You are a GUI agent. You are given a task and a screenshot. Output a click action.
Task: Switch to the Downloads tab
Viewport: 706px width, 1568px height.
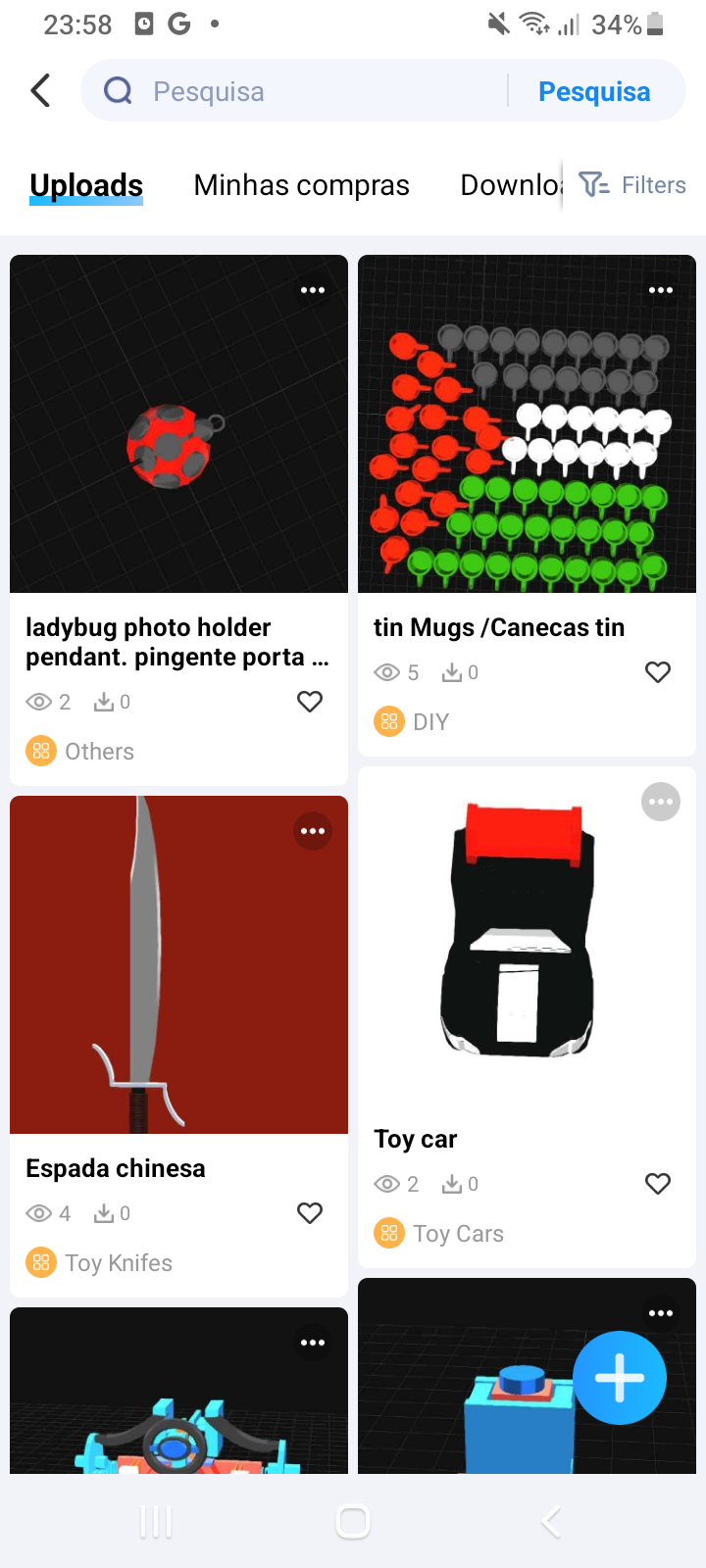pyautogui.click(x=511, y=185)
